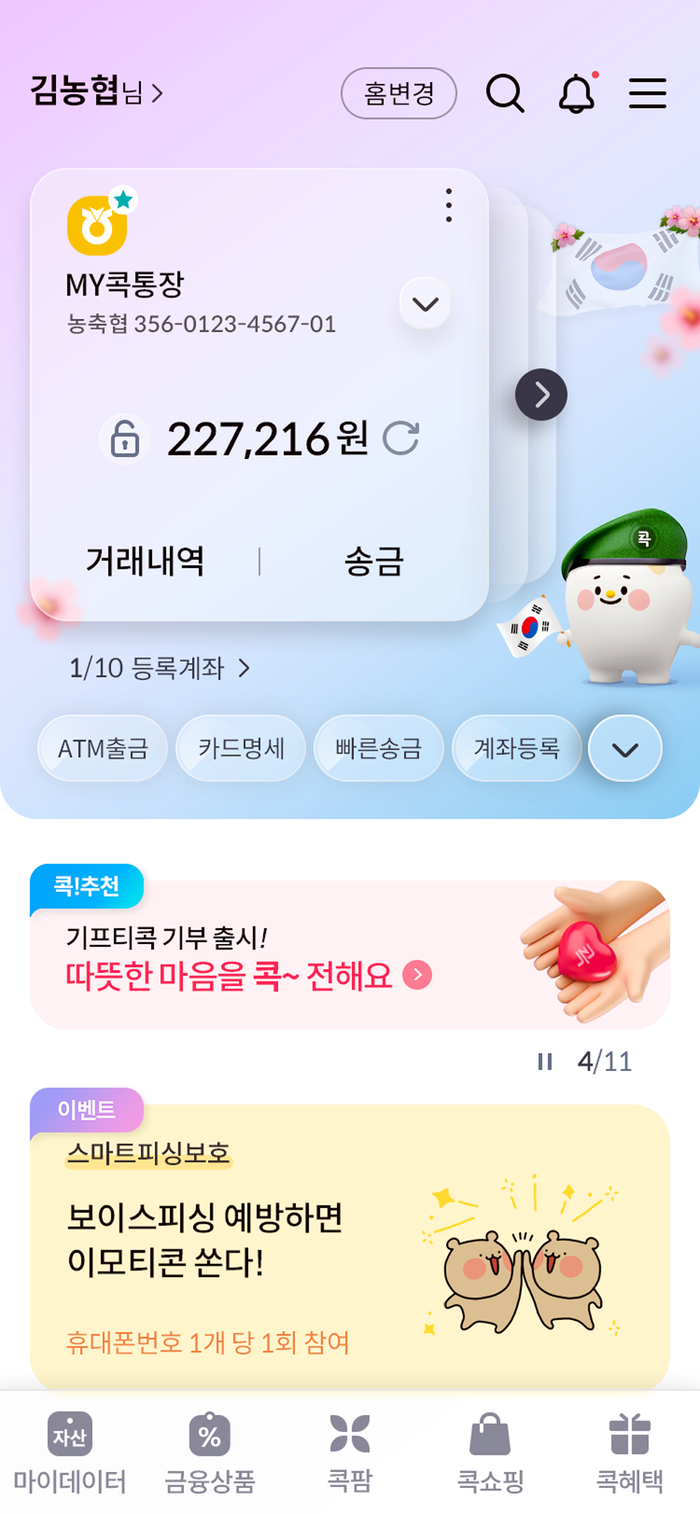Pause the 콕!추천 banner rotation
The image size is (700, 1514).
coord(545,1061)
